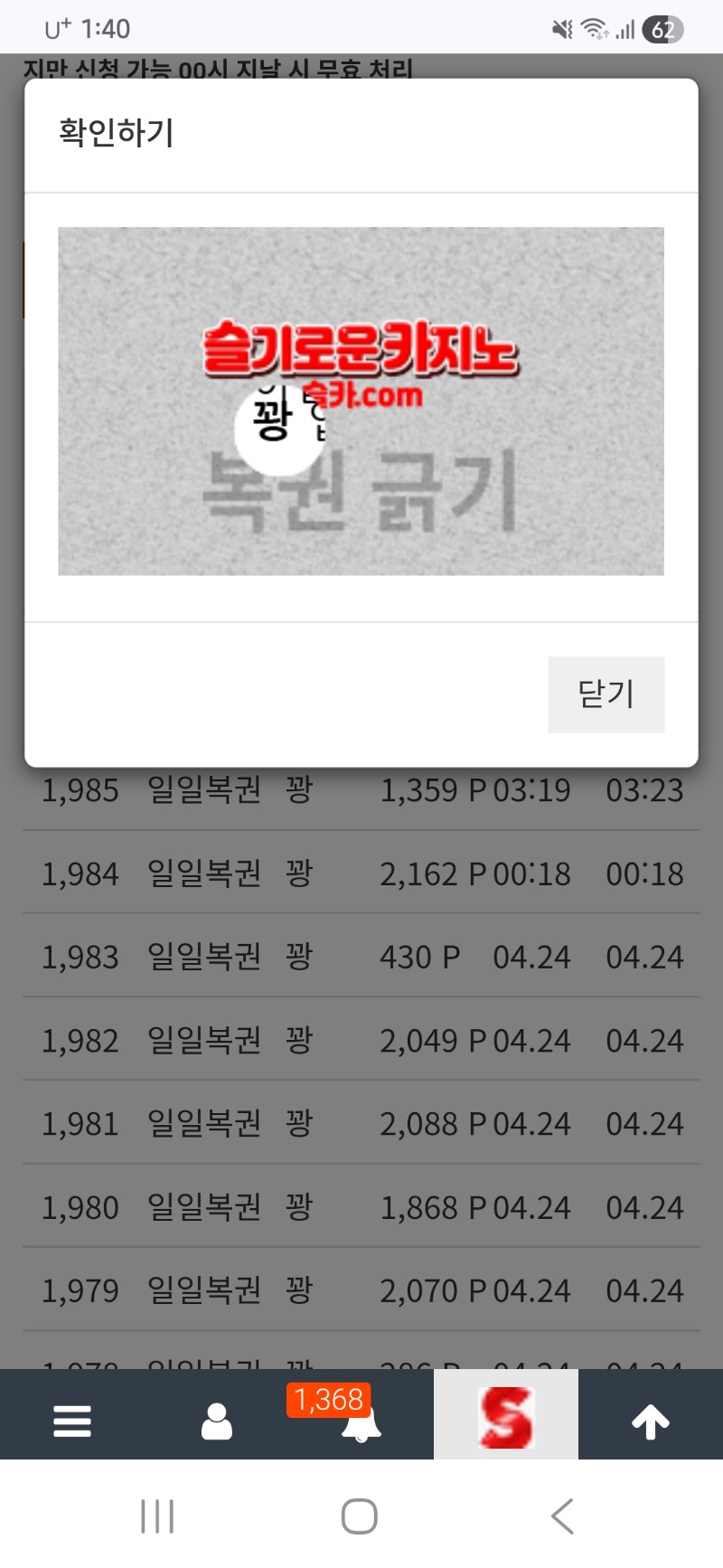Jump to top with the up arrow
Screen dimensions: 723x1568
click(650, 1421)
